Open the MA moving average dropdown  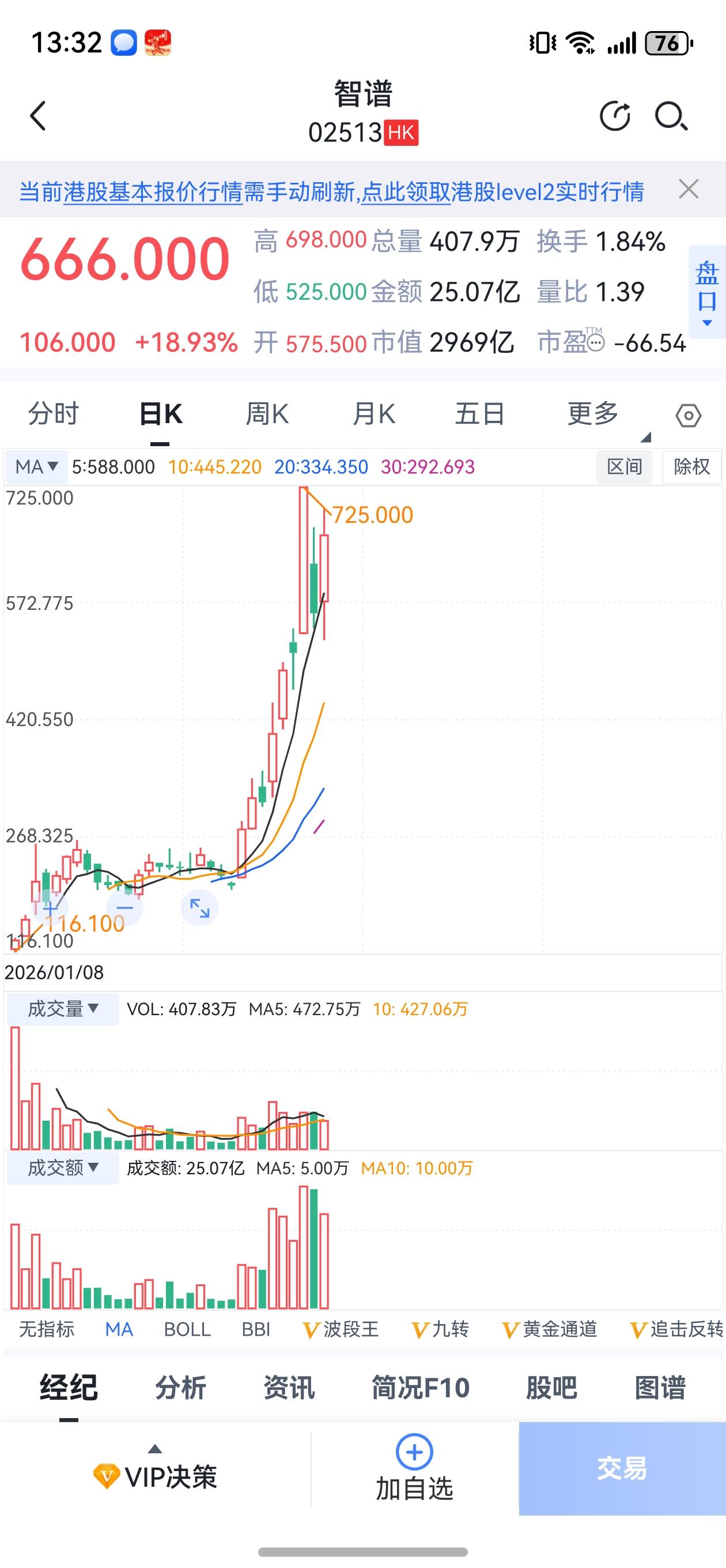tap(35, 467)
